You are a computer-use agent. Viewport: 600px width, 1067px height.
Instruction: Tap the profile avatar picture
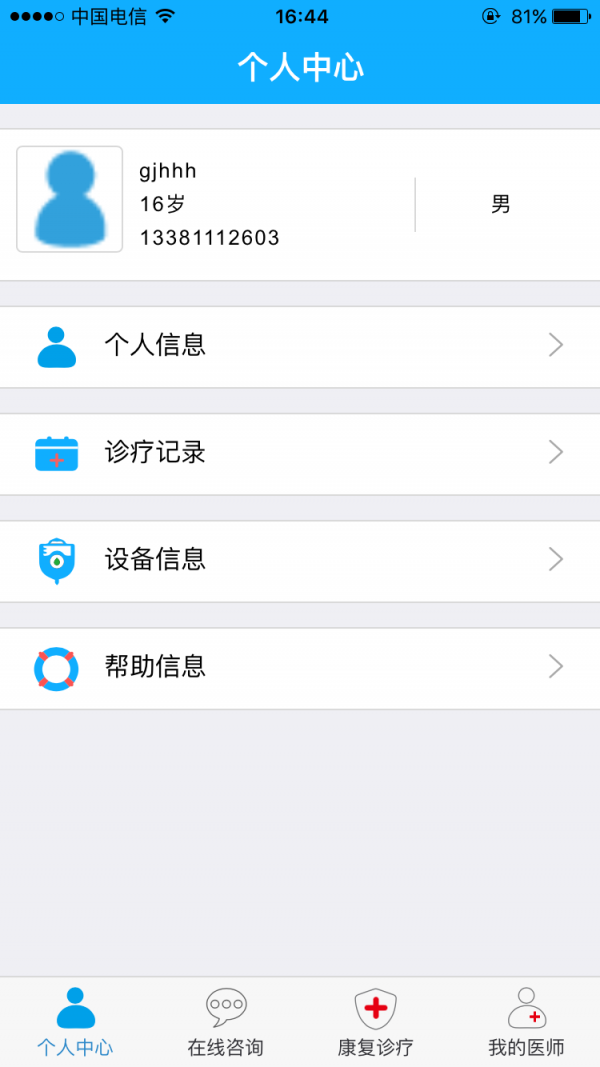pos(70,199)
